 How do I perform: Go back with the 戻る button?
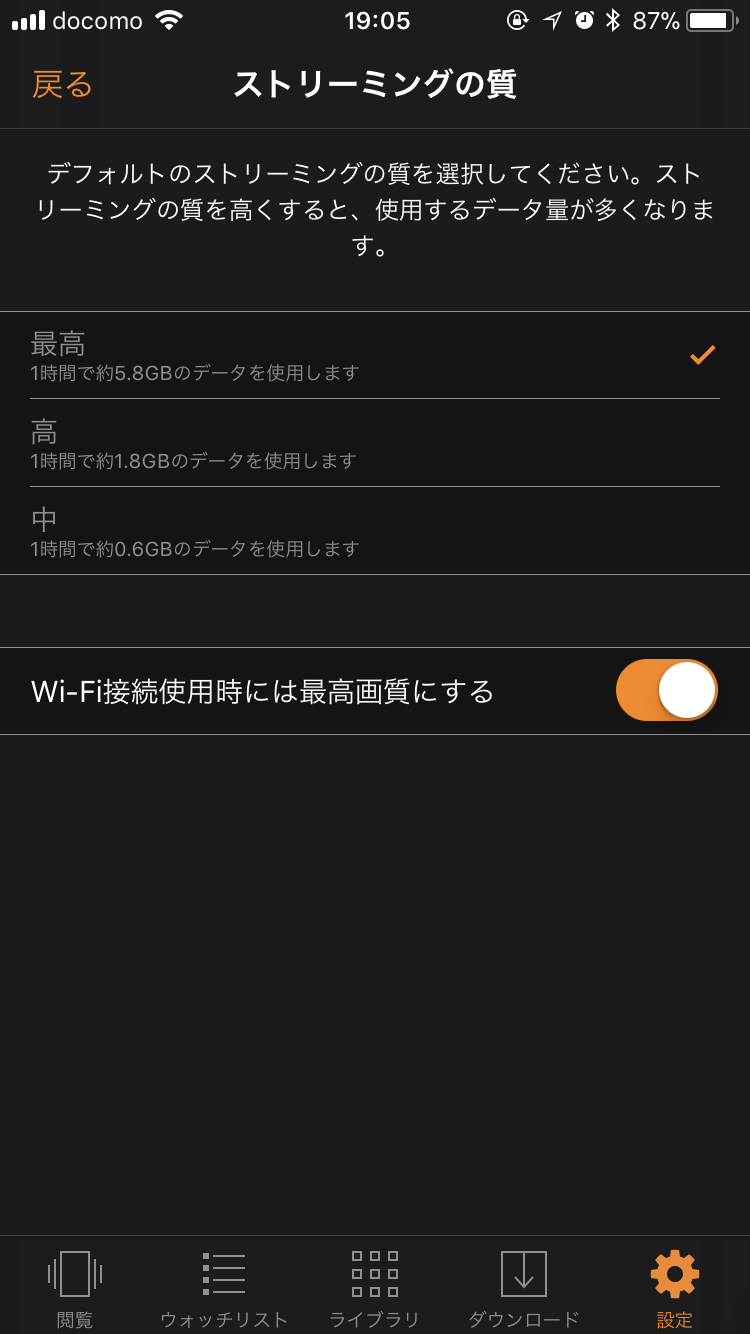62,85
